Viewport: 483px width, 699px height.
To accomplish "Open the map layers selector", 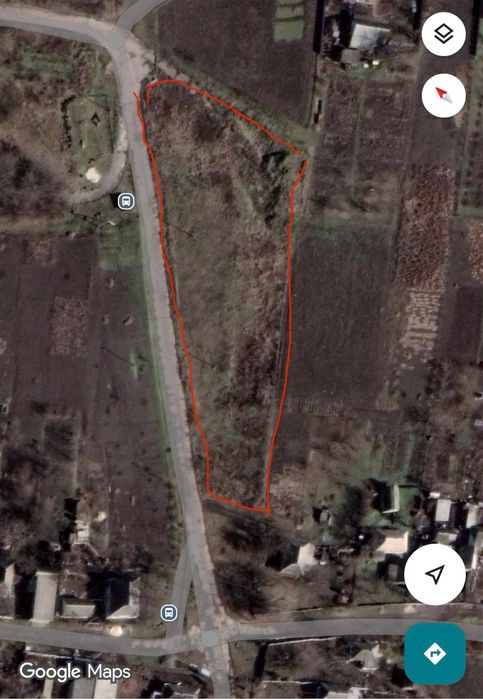I will coord(443,34).
